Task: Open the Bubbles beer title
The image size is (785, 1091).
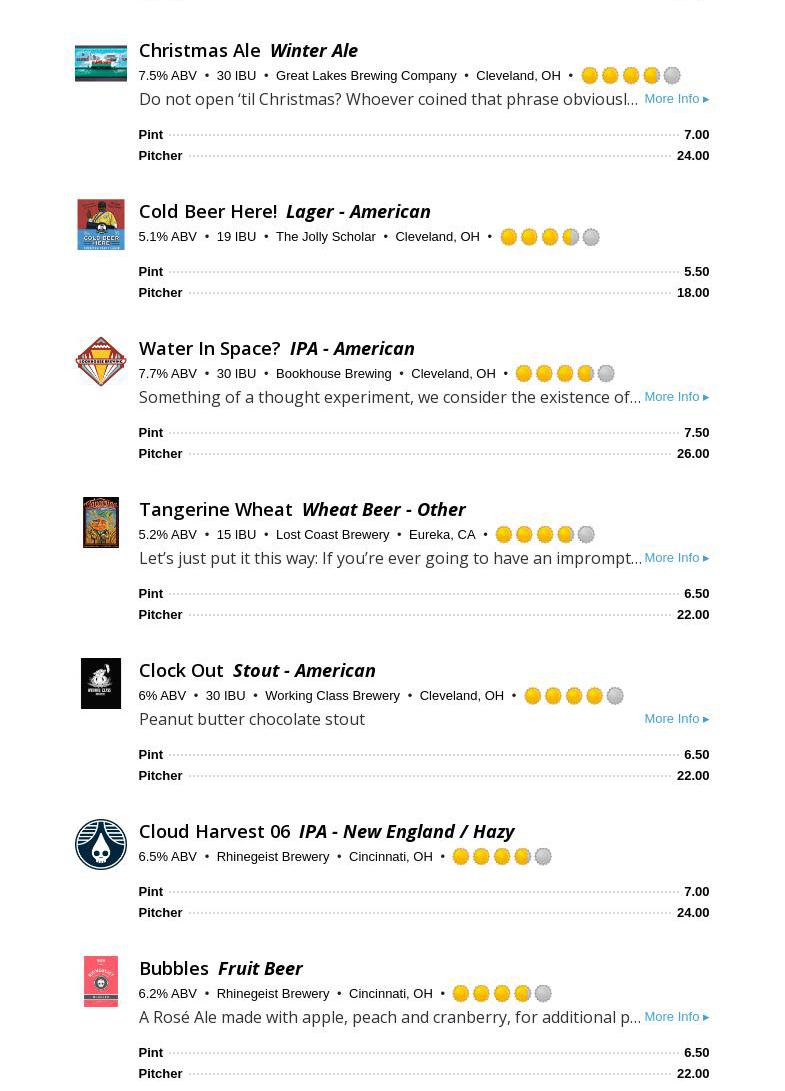Action: pos(174,968)
